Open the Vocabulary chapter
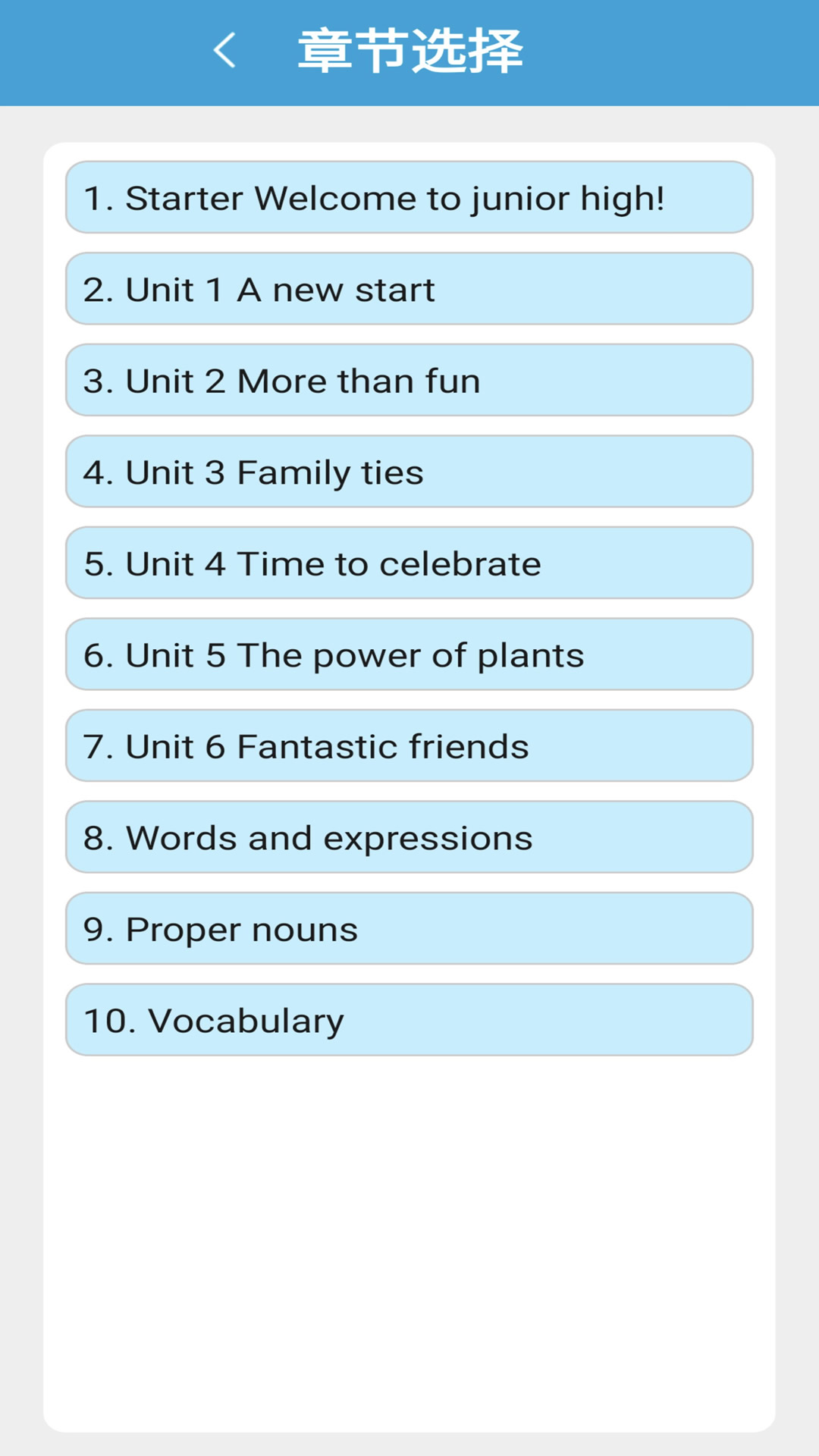The image size is (819, 1456). pos(409,1020)
